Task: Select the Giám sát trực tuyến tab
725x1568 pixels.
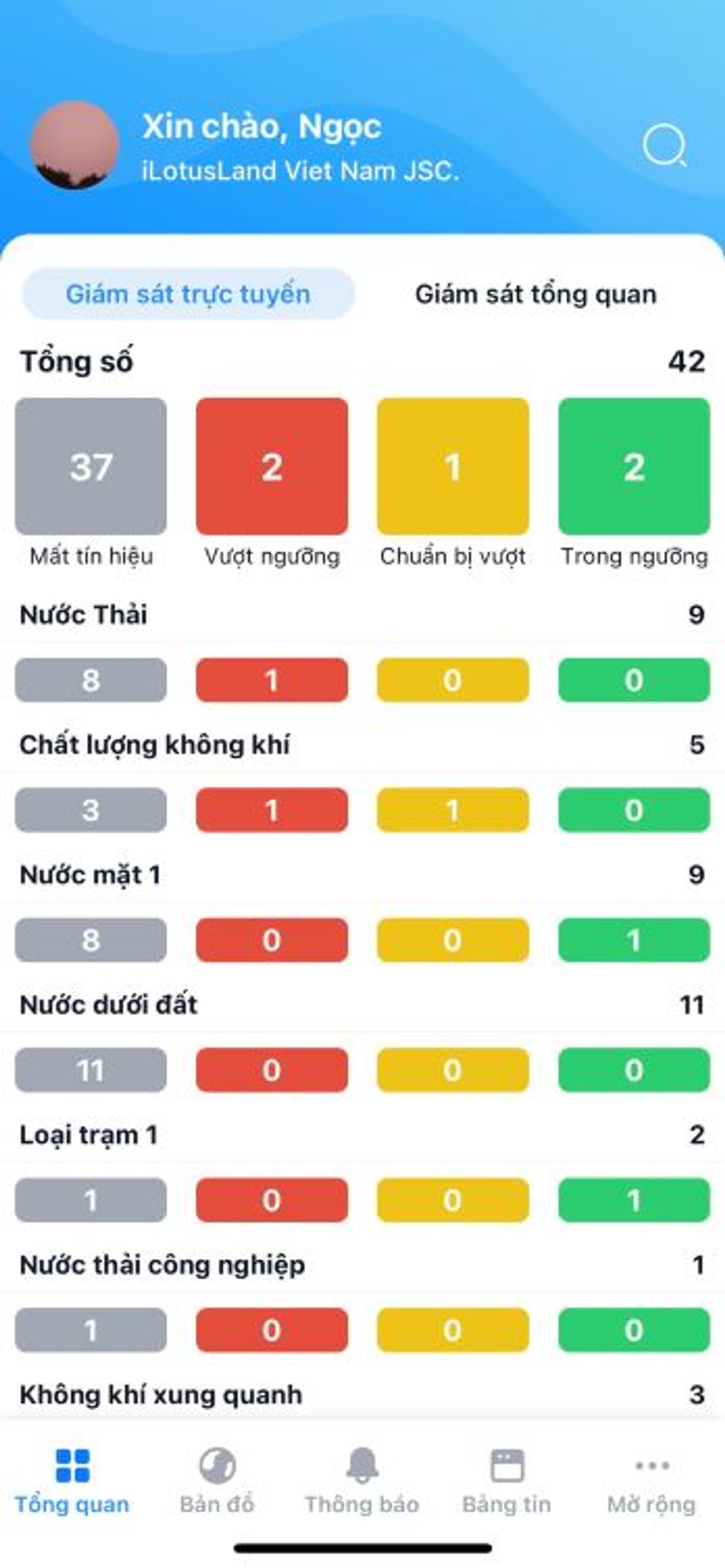Action: 188,294
